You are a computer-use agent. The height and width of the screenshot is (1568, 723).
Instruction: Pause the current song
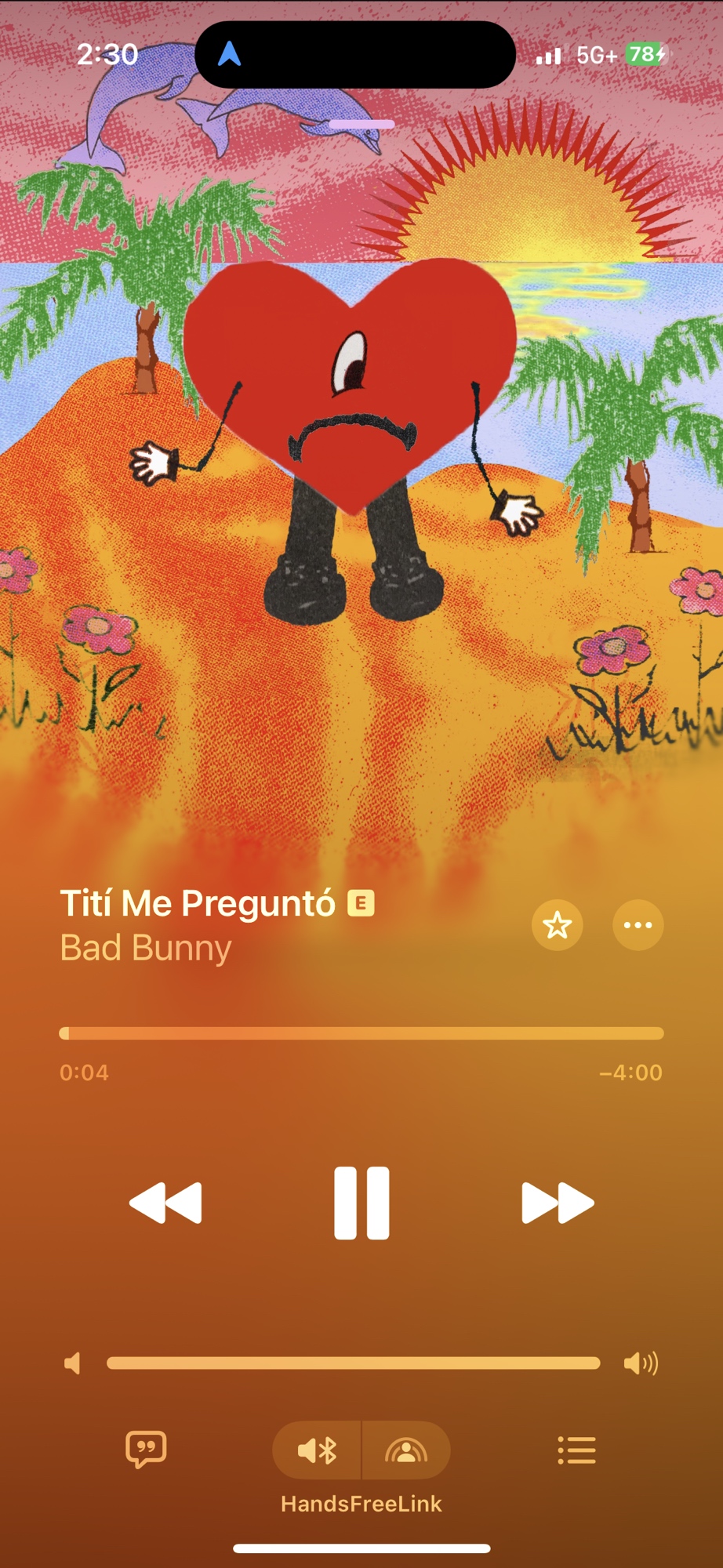[361, 1203]
